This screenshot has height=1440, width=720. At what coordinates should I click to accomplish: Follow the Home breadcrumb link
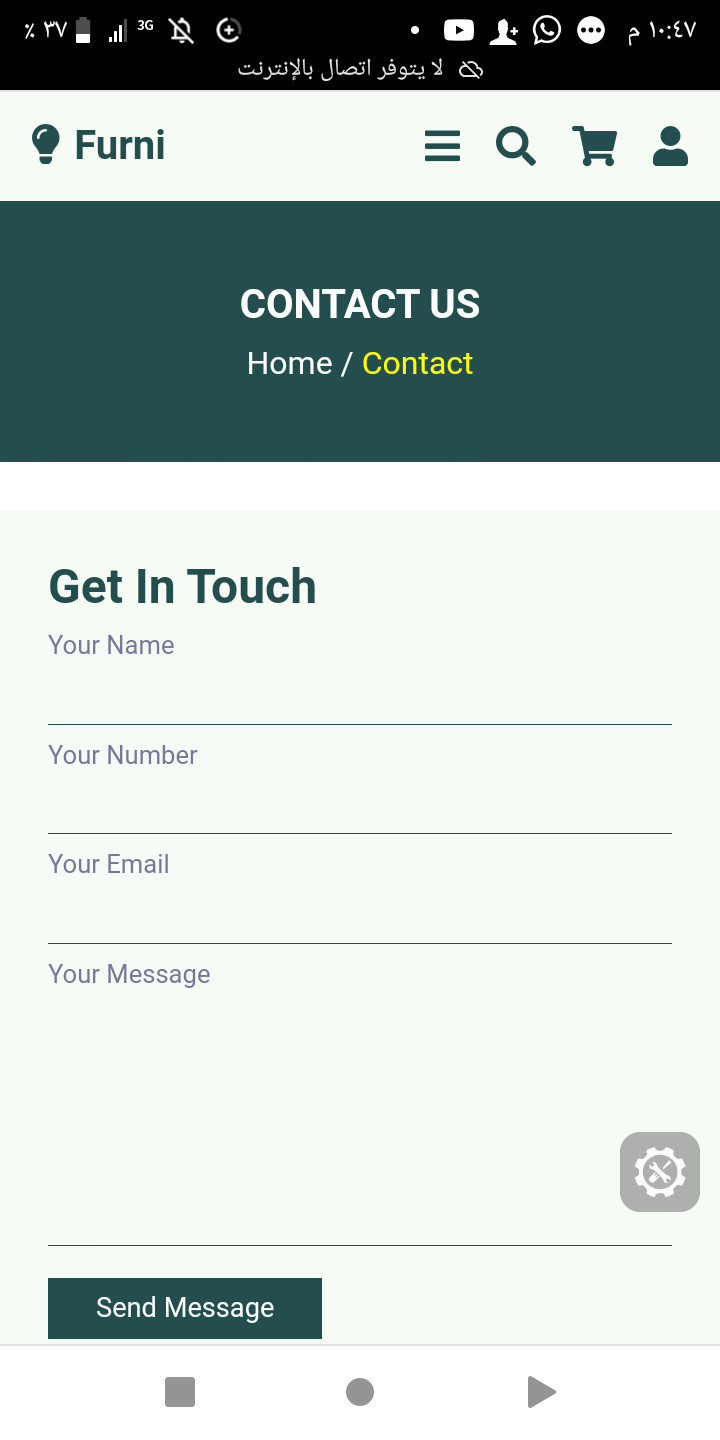point(289,363)
